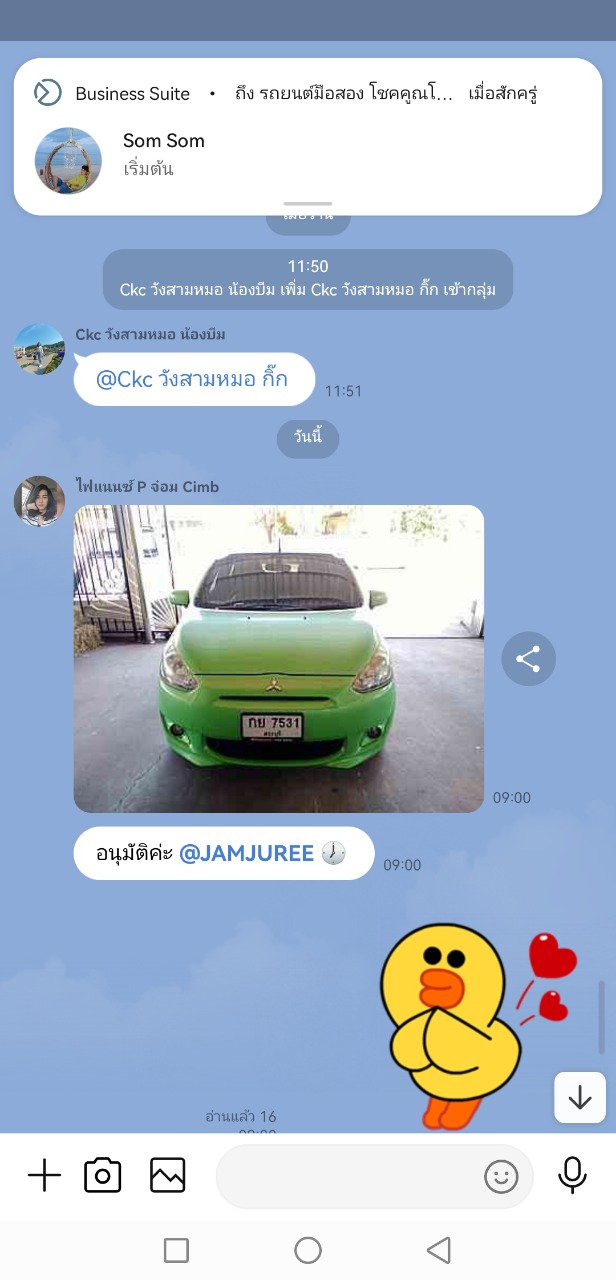Open the Som Som Business Suite notification

[308, 137]
